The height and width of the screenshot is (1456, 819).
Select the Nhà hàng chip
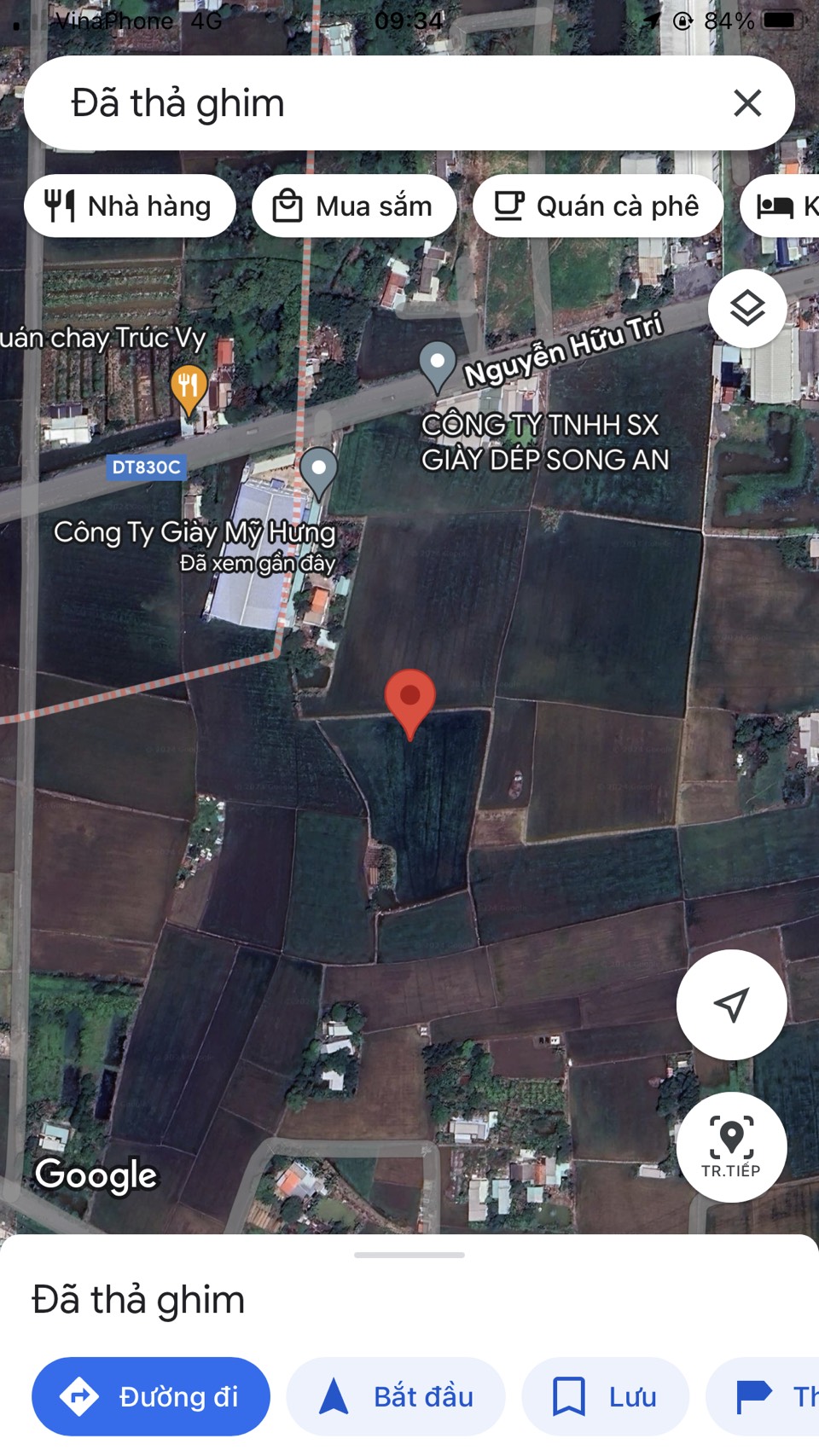130,206
